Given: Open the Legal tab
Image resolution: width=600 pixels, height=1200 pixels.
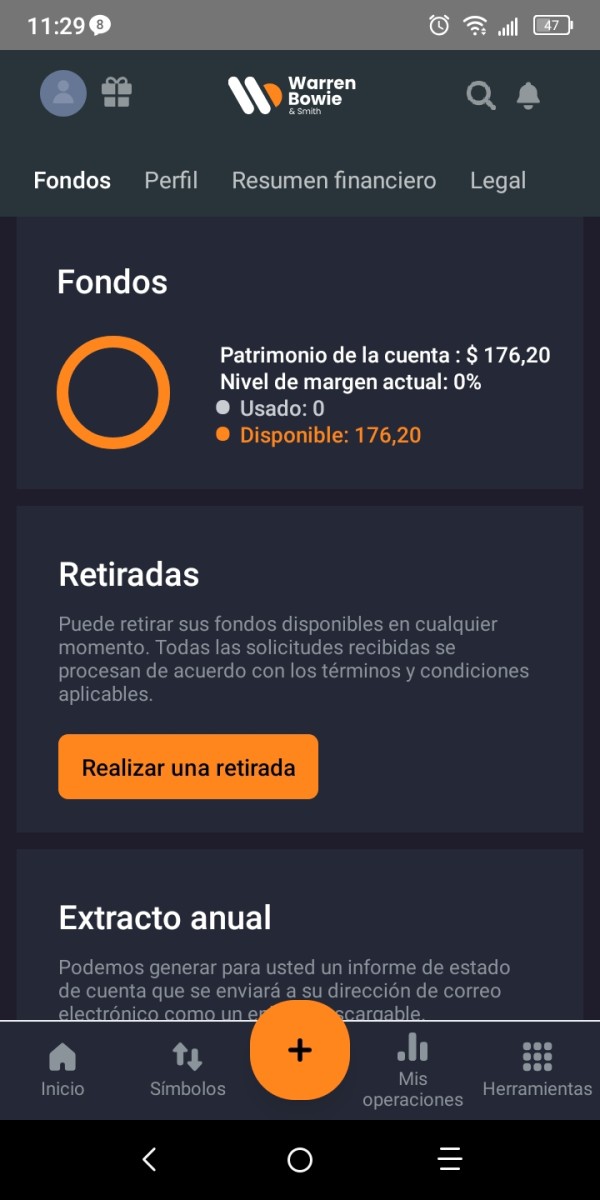Looking at the screenshot, I should [x=498, y=181].
